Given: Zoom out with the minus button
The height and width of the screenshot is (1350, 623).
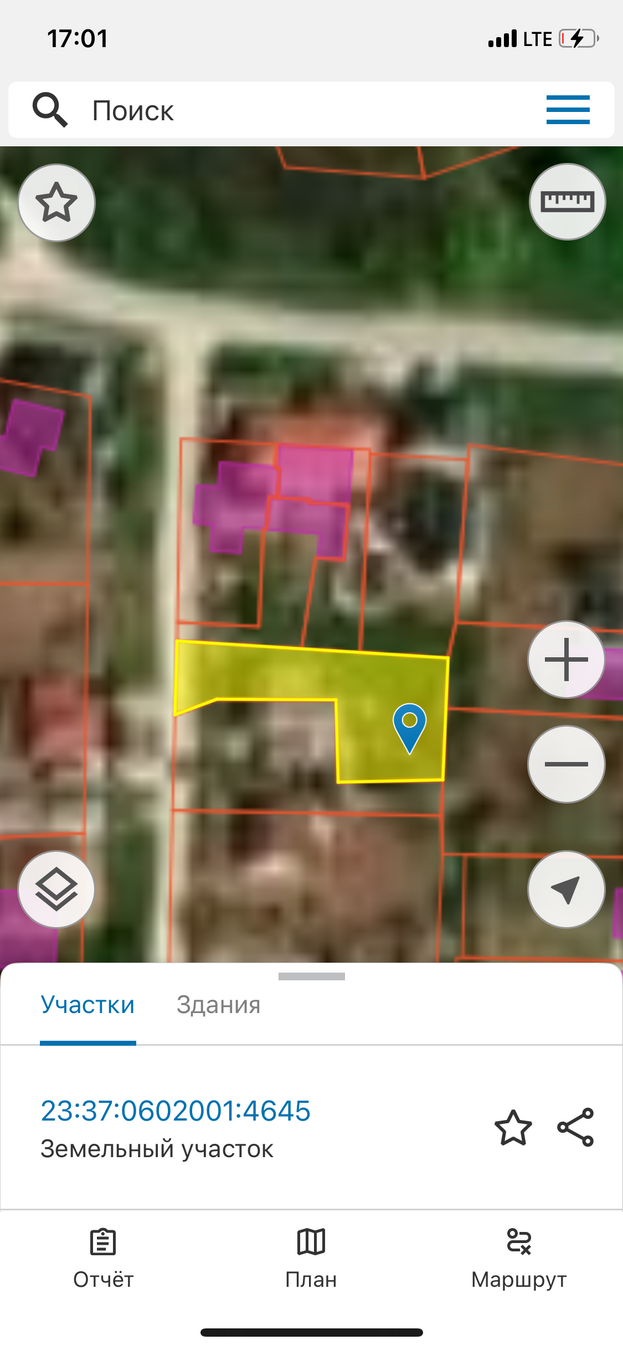Looking at the screenshot, I should pyautogui.click(x=566, y=764).
